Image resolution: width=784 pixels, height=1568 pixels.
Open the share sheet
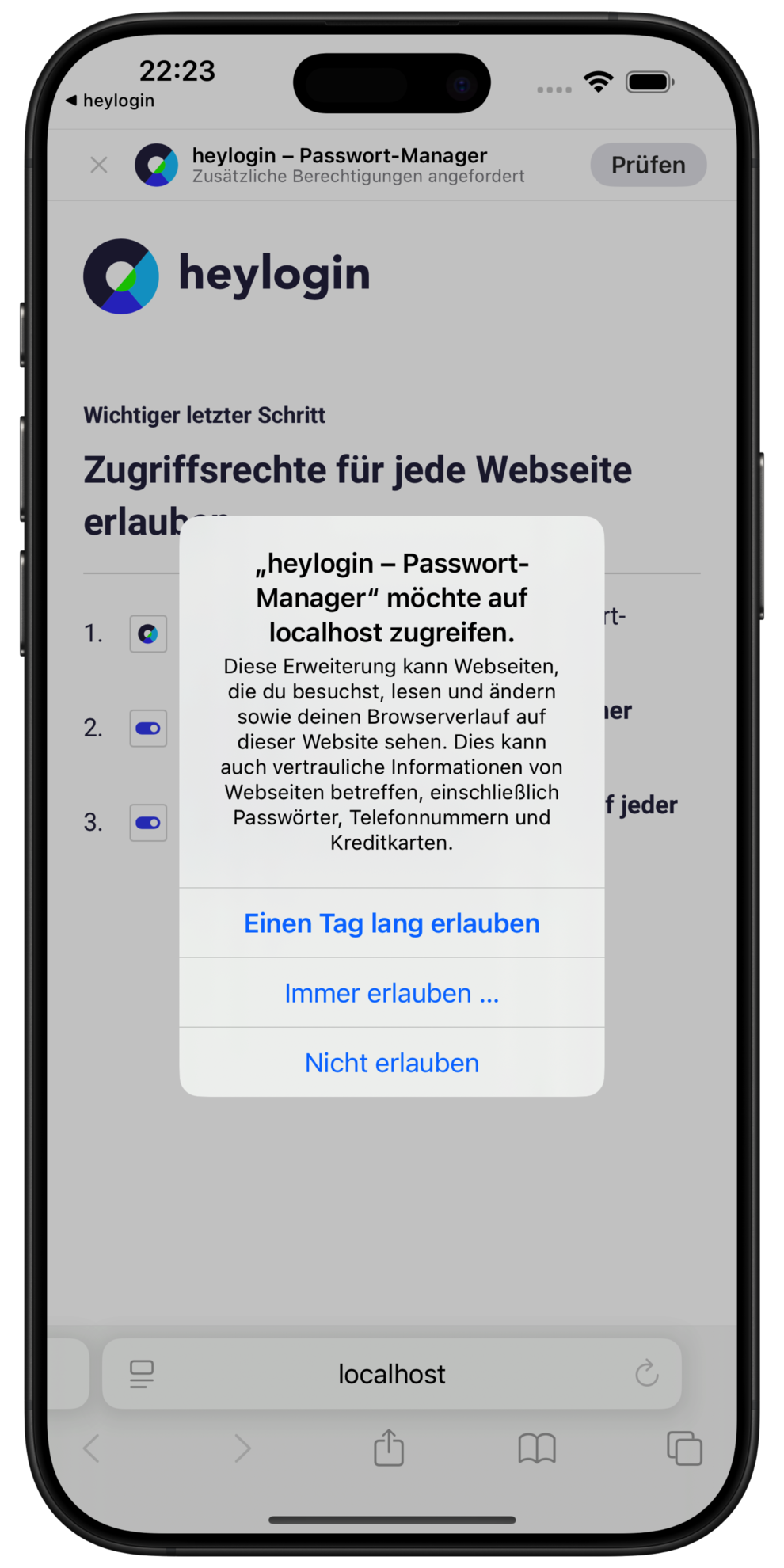[389, 1448]
